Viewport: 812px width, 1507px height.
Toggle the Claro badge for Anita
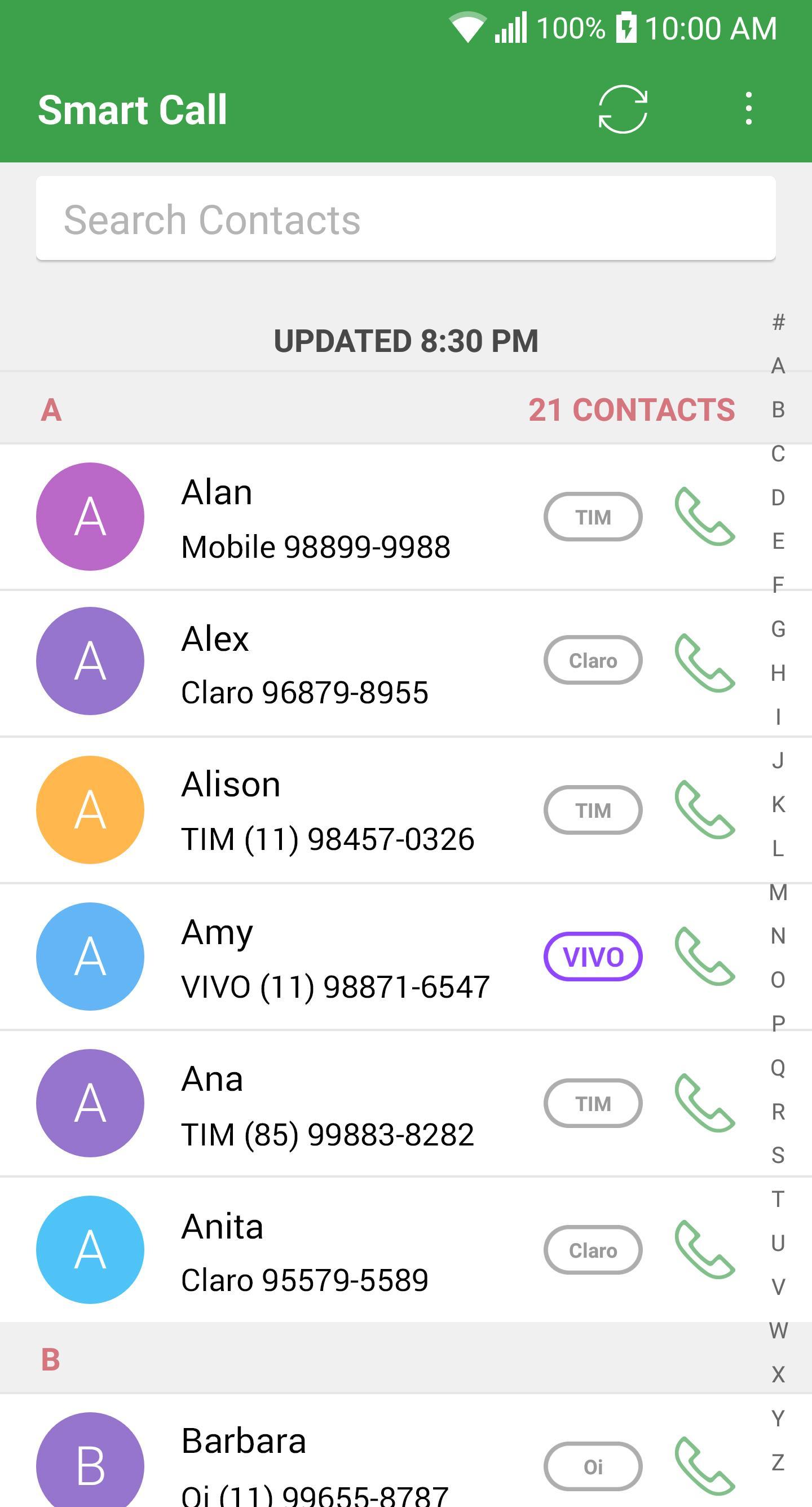(592, 1250)
